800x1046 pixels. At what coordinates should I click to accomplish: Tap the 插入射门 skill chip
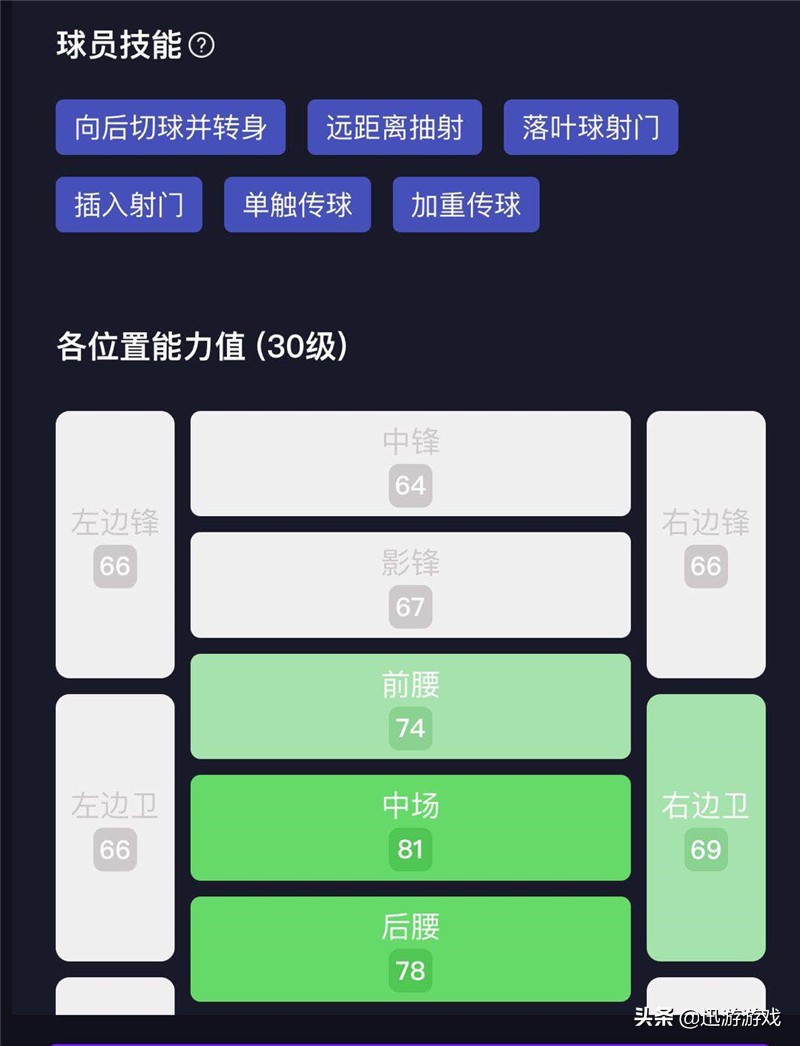click(x=129, y=205)
